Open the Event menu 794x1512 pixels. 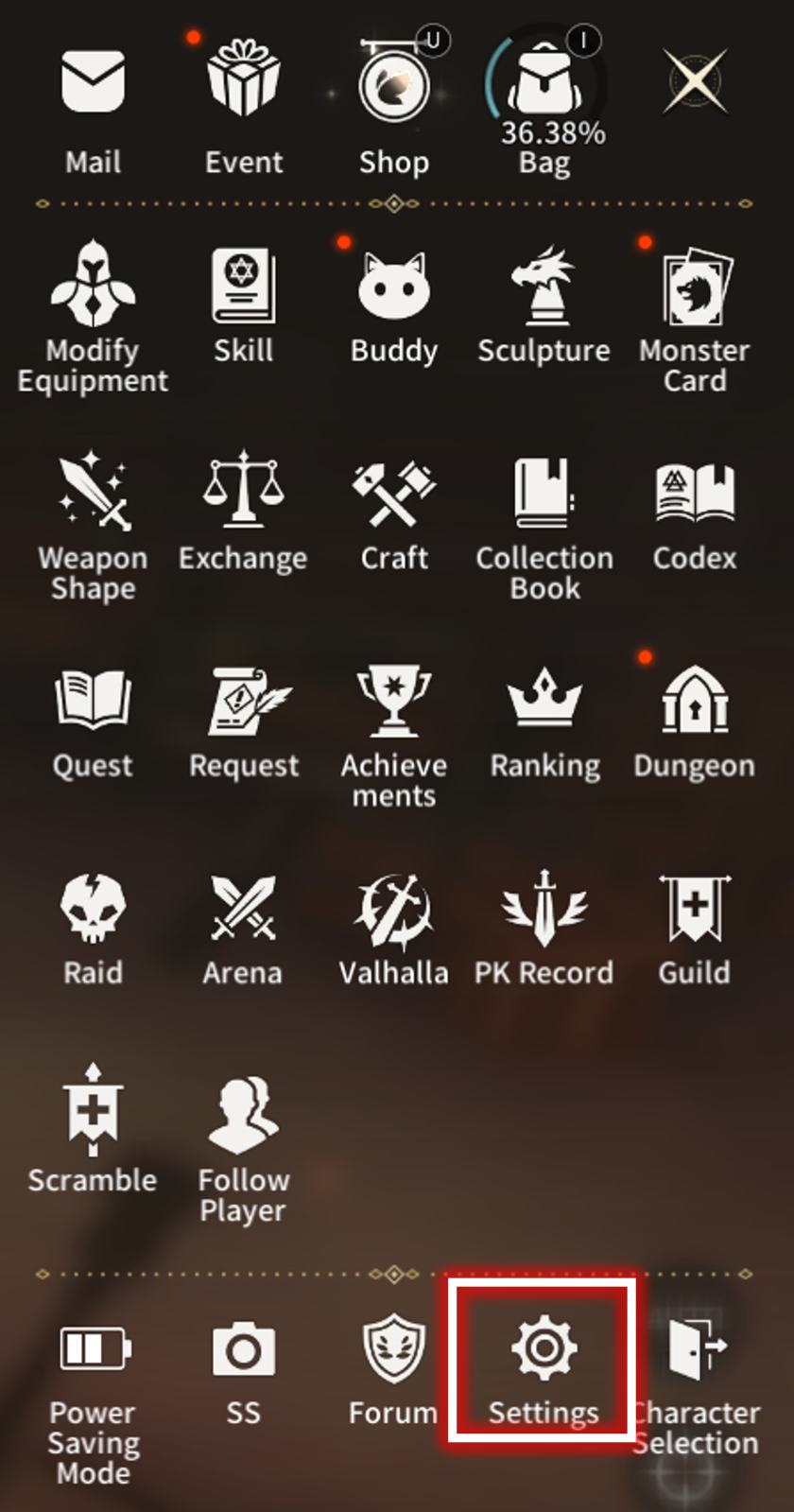click(243, 108)
